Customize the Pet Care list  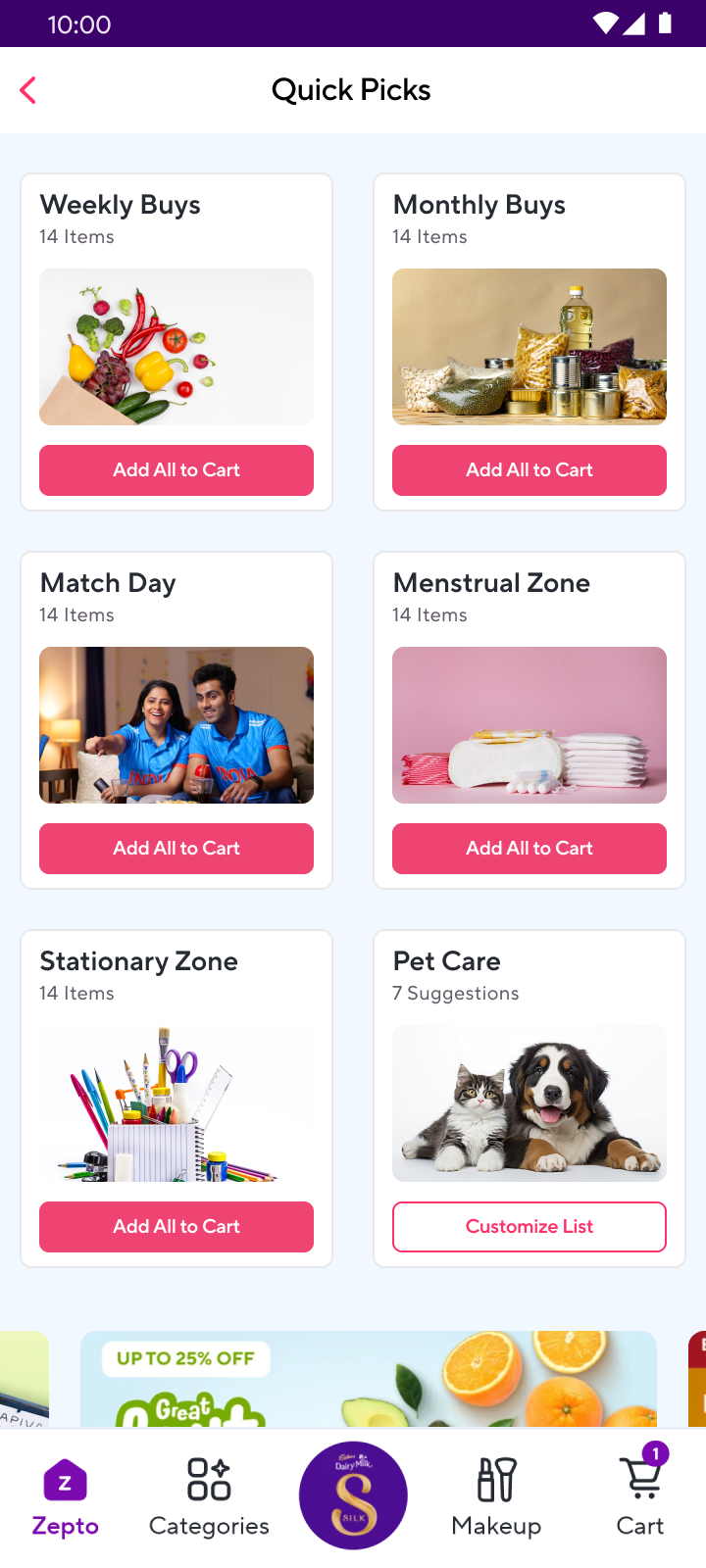coord(529,1227)
